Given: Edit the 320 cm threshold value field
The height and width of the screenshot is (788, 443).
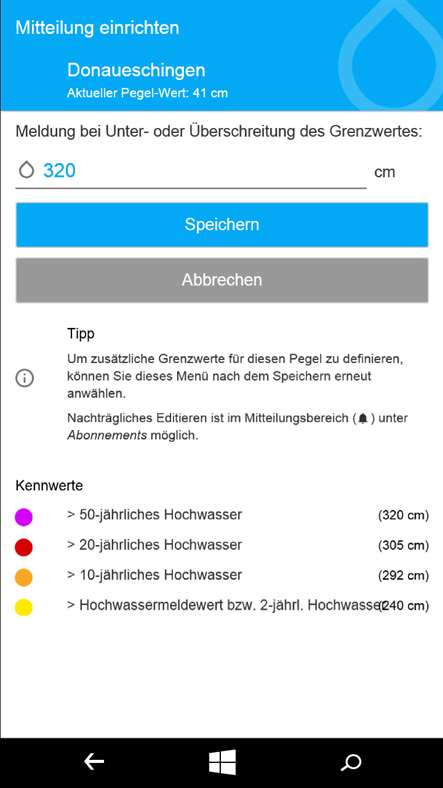Looking at the screenshot, I should pyautogui.click(x=191, y=171).
